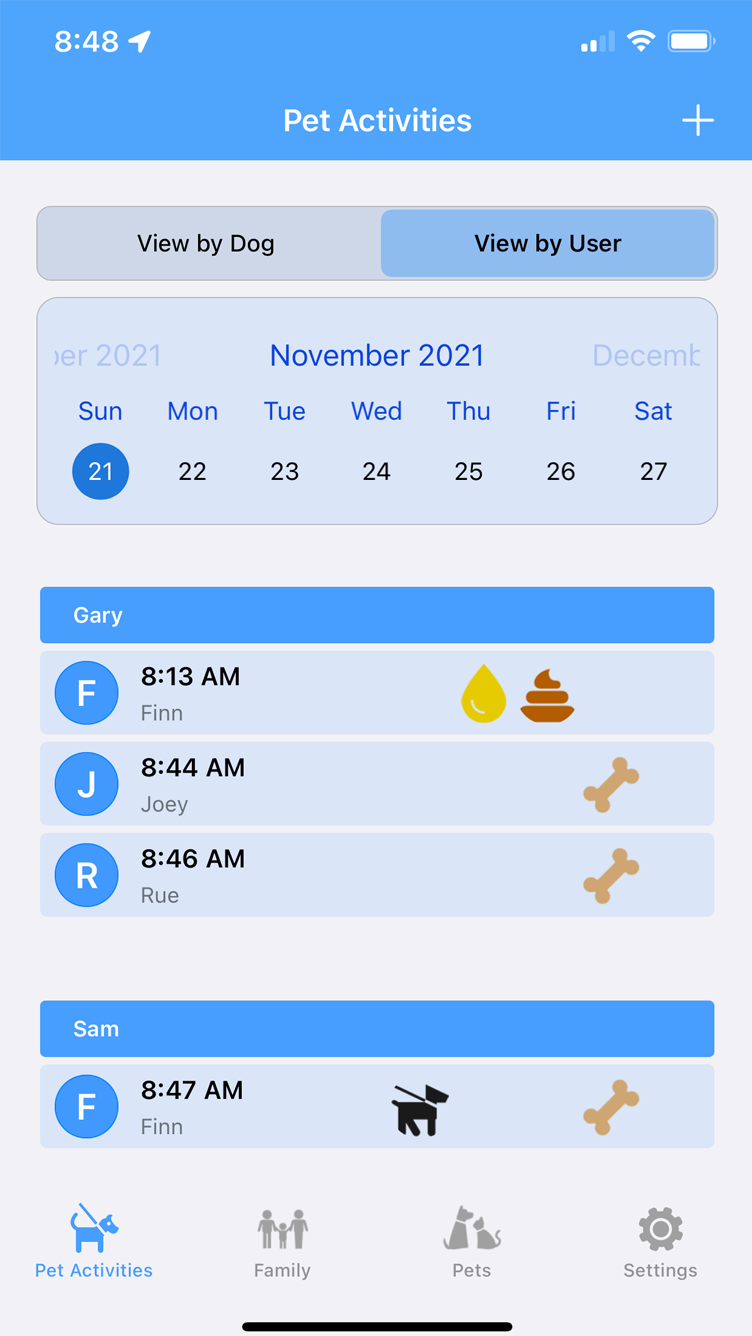Open Settings via the gear icon

tap(659, 1240)
